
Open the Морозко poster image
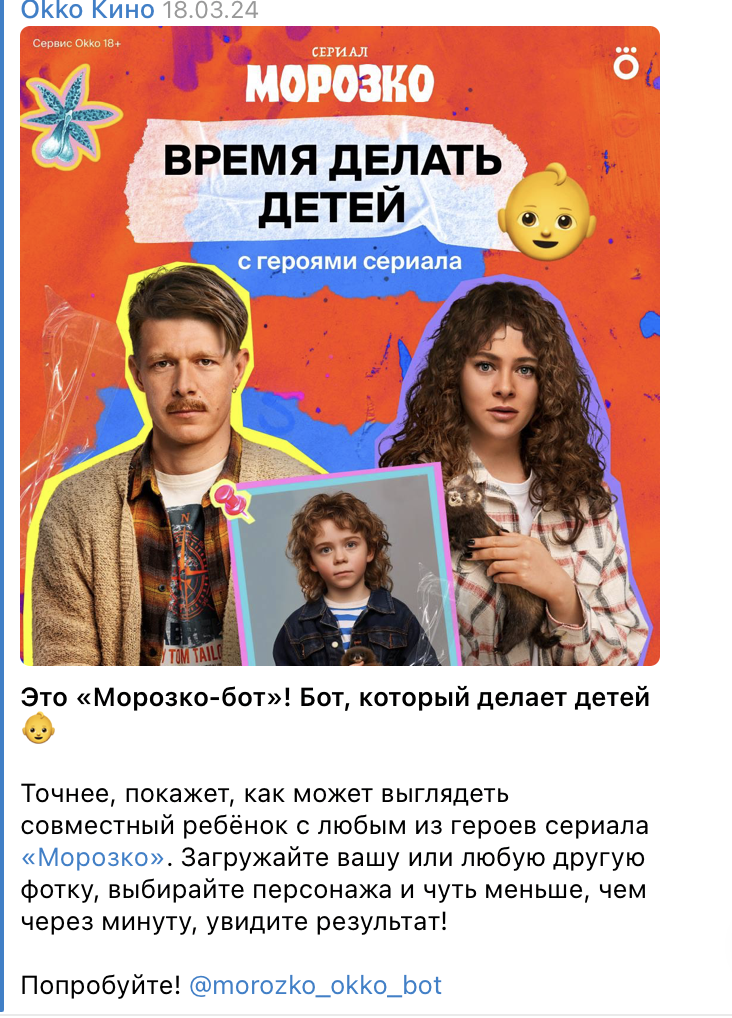click(340, 345)
